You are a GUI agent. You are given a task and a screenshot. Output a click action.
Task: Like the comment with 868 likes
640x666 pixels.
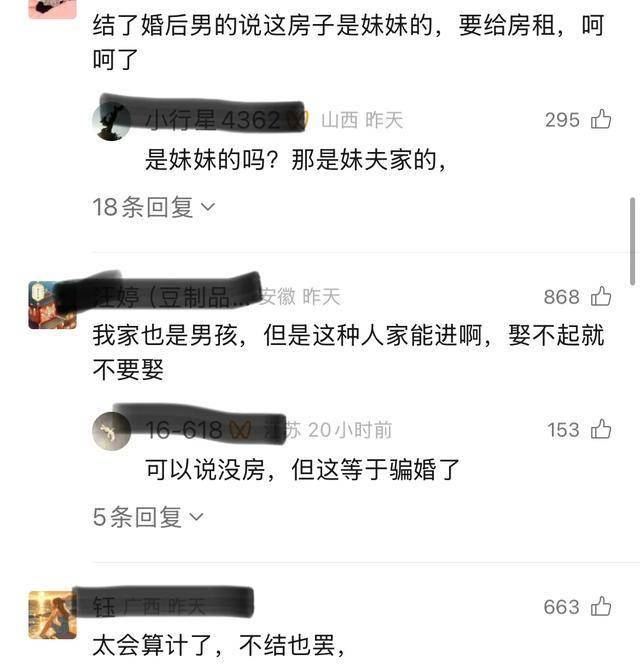(x=601, y=296)
